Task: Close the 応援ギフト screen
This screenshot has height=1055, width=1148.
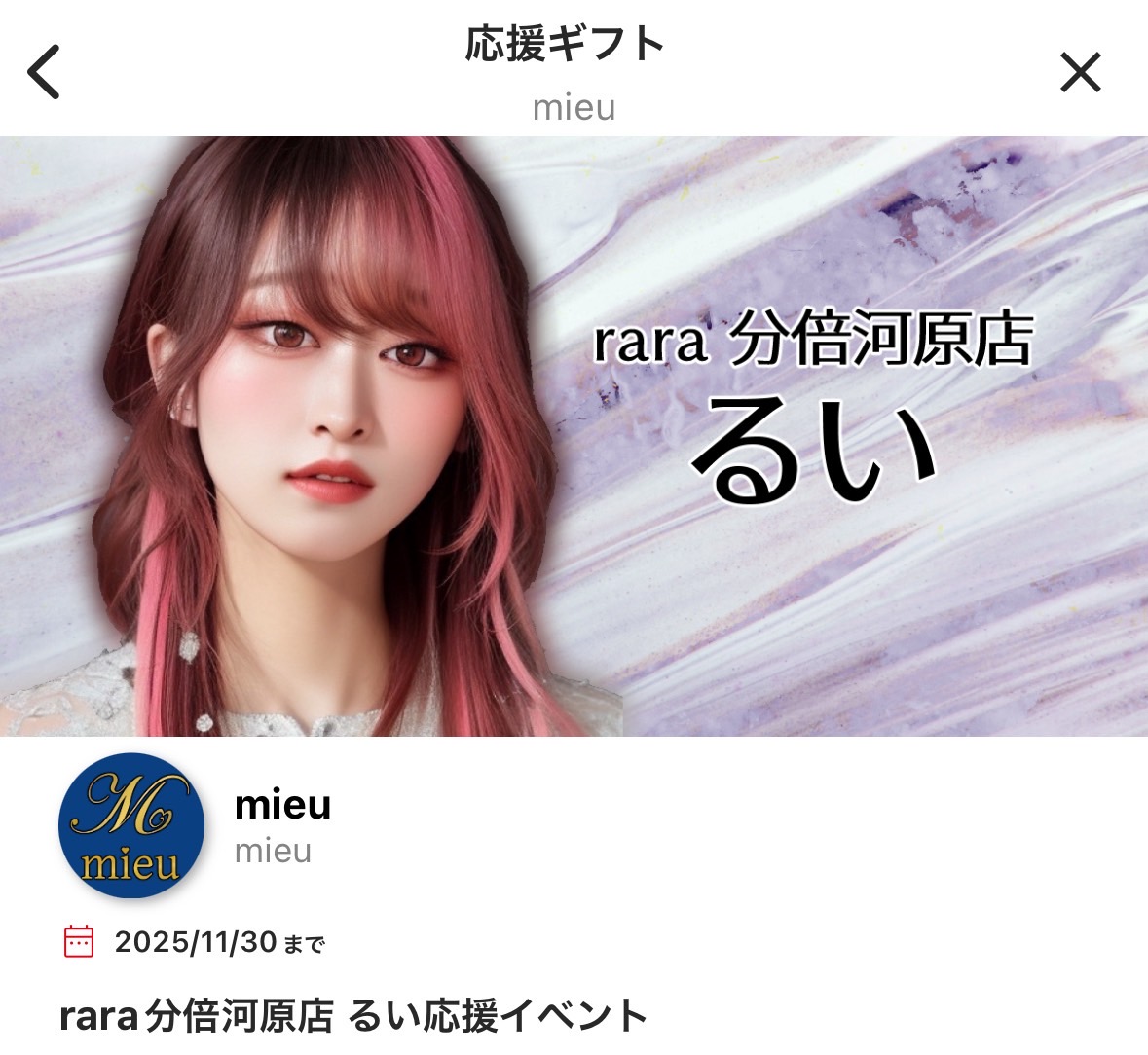Action: click(x=1080, y=72)
